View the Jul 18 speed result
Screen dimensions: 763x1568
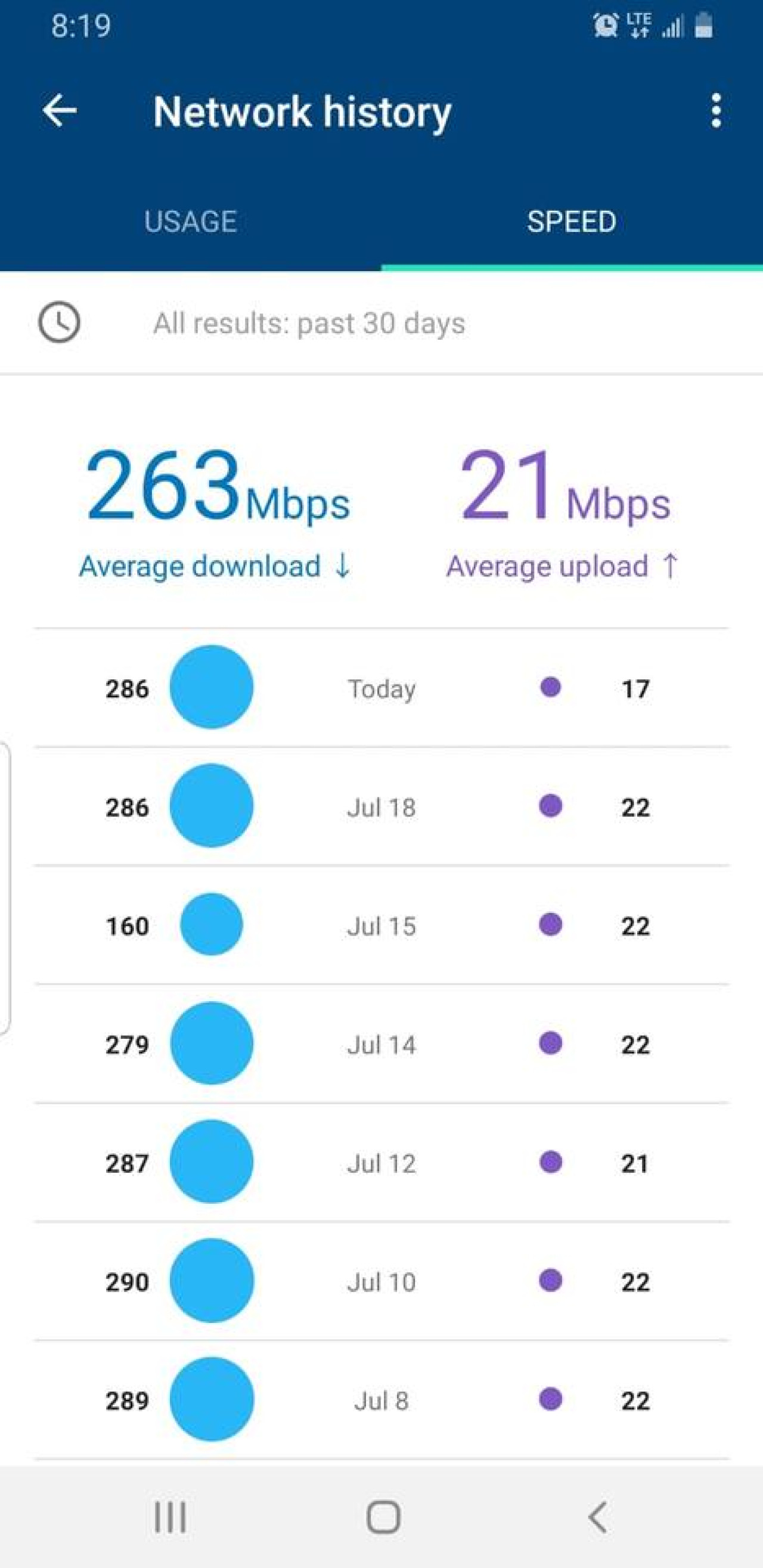[381, 806]
